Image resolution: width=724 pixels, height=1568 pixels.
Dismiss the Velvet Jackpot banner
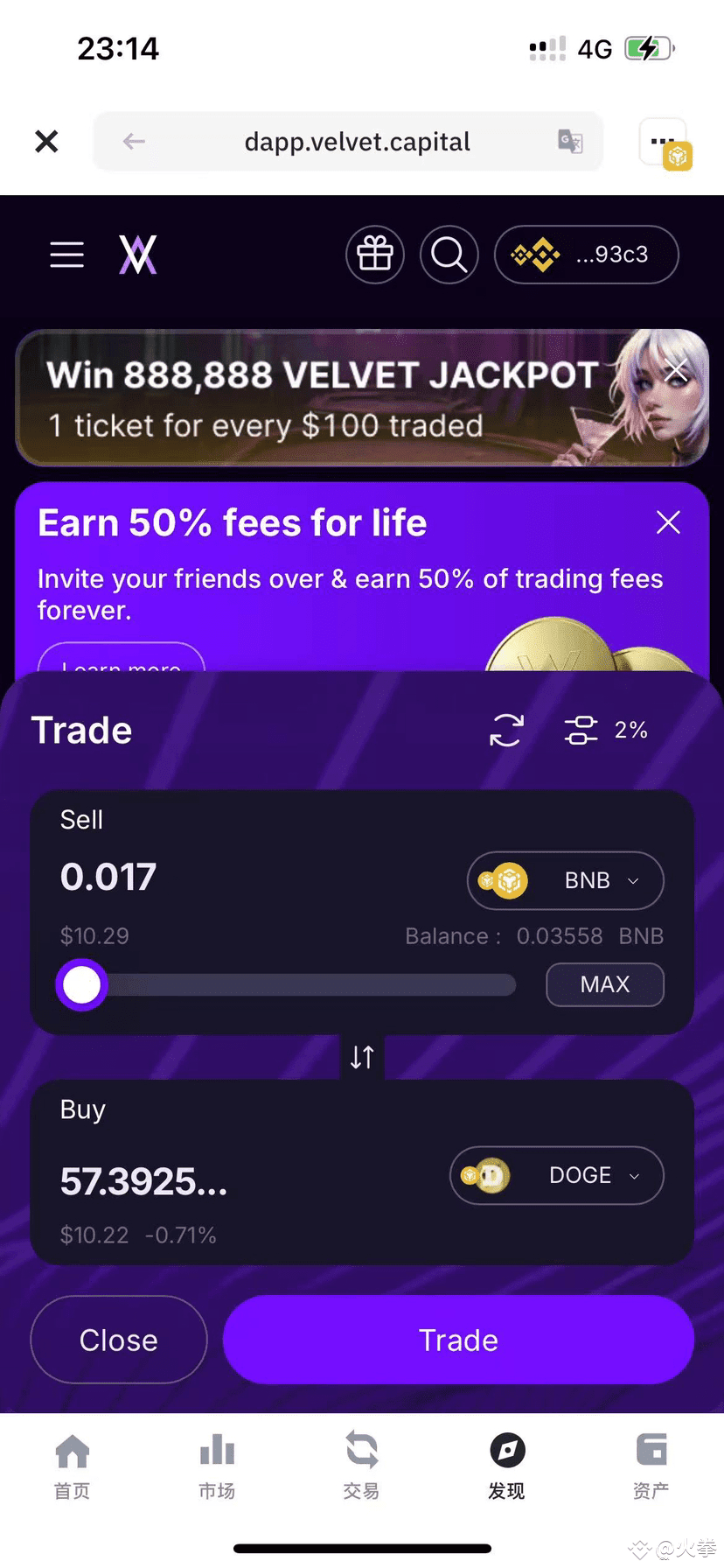coord(676,371)
